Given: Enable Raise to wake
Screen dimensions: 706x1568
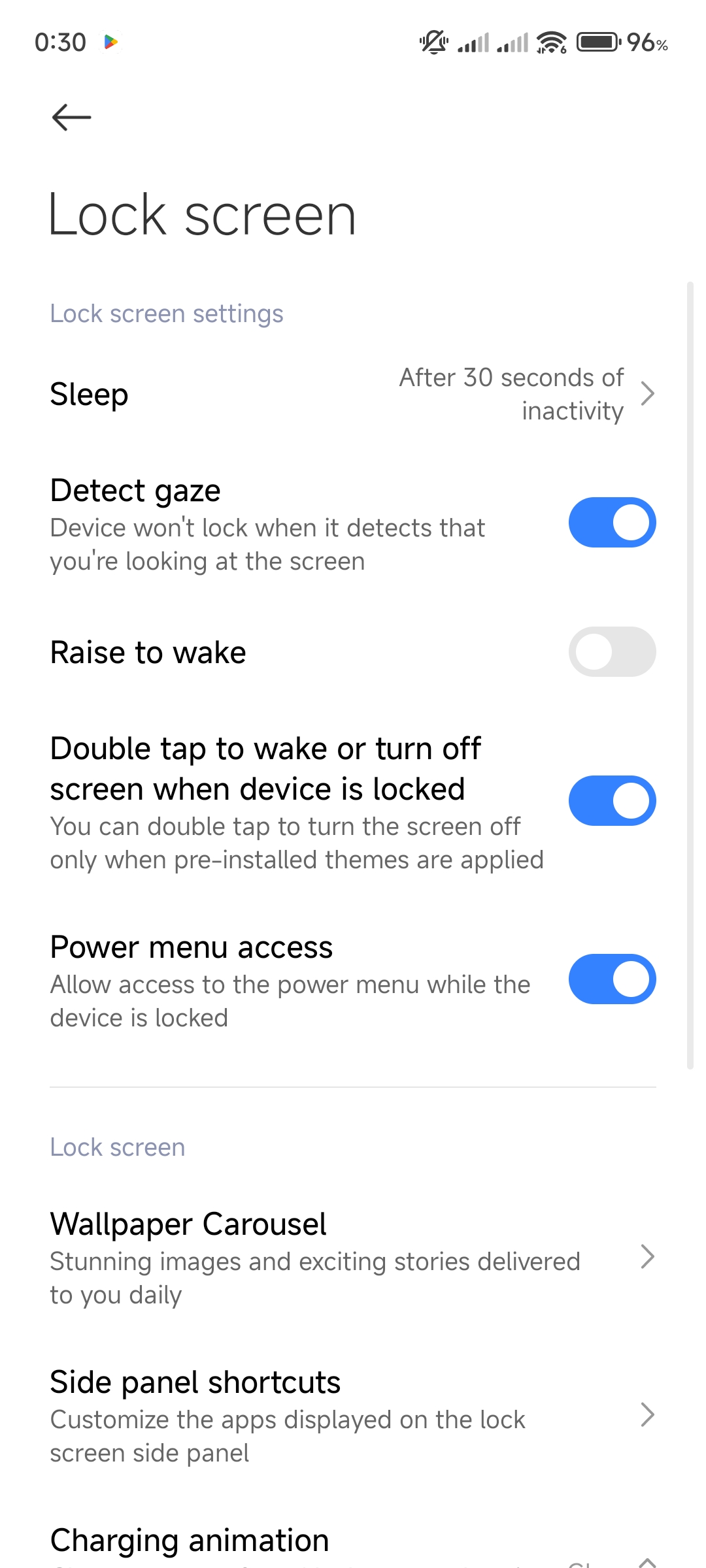Looking at the screenshot, I should click(x=612, y=652).
